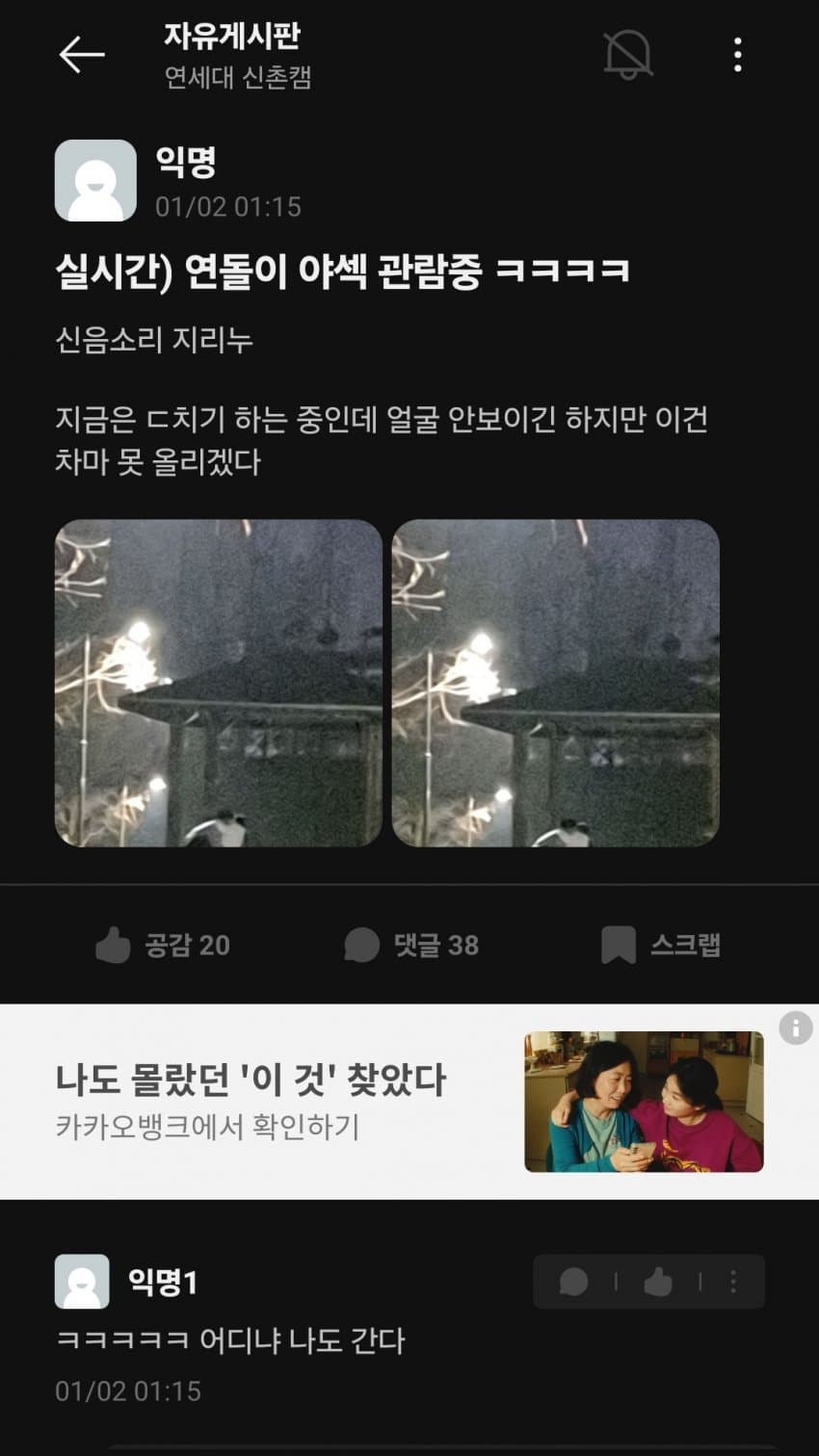The image size is (819, 1456).
Task: Go back using the arrow
Action: coord(82,55)
